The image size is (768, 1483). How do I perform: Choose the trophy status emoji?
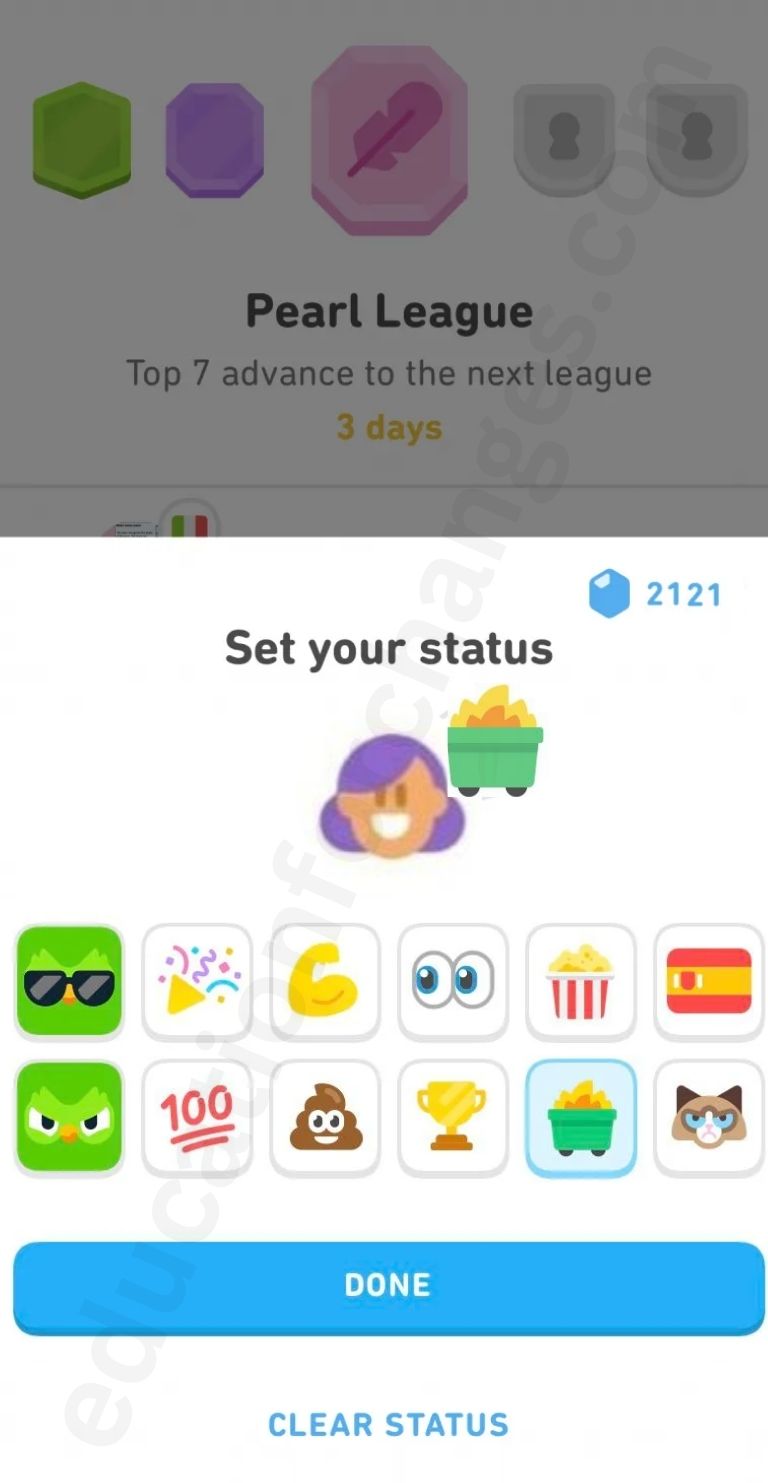453,1117
